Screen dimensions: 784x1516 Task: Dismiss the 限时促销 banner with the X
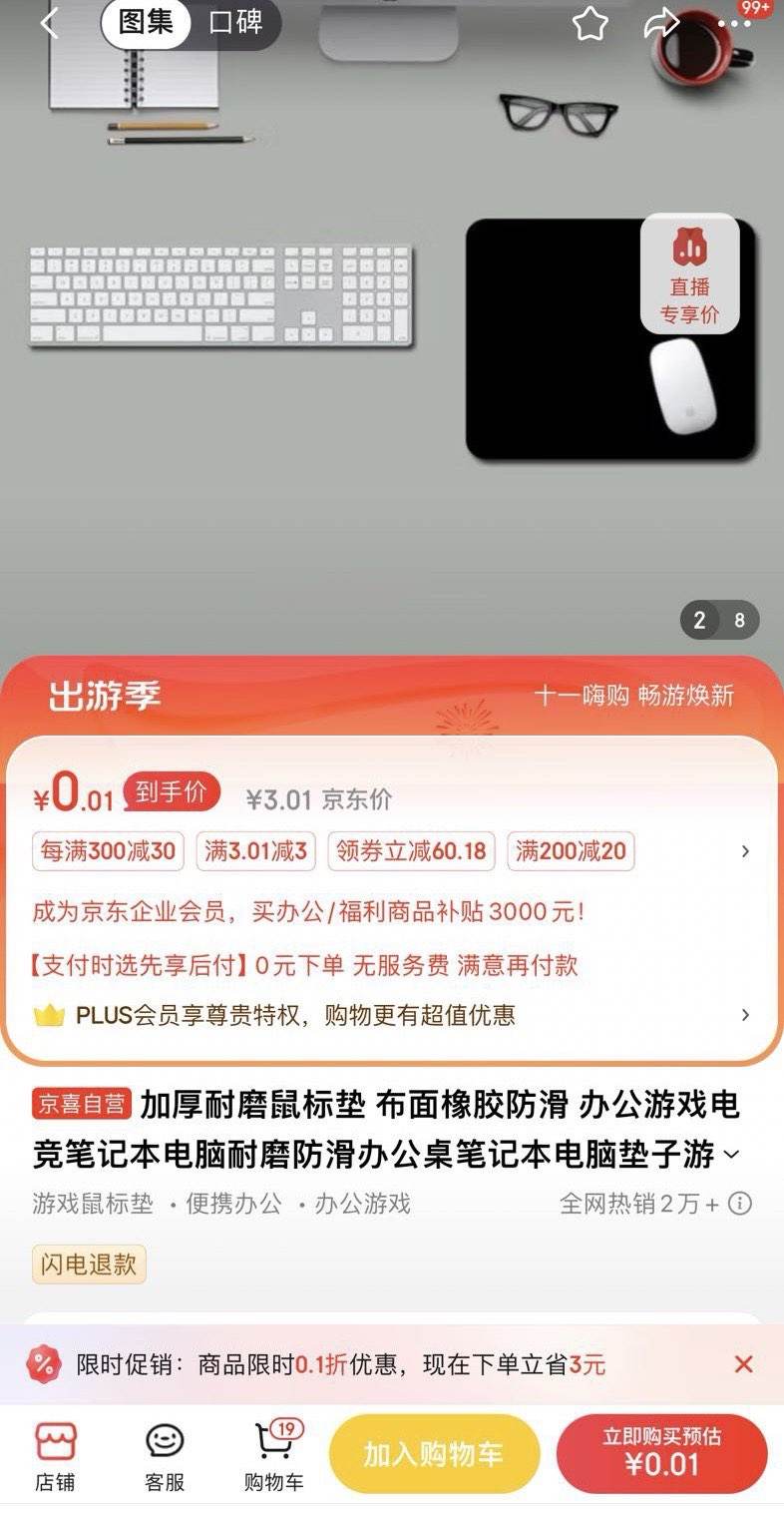click(x=742, y=1362)
